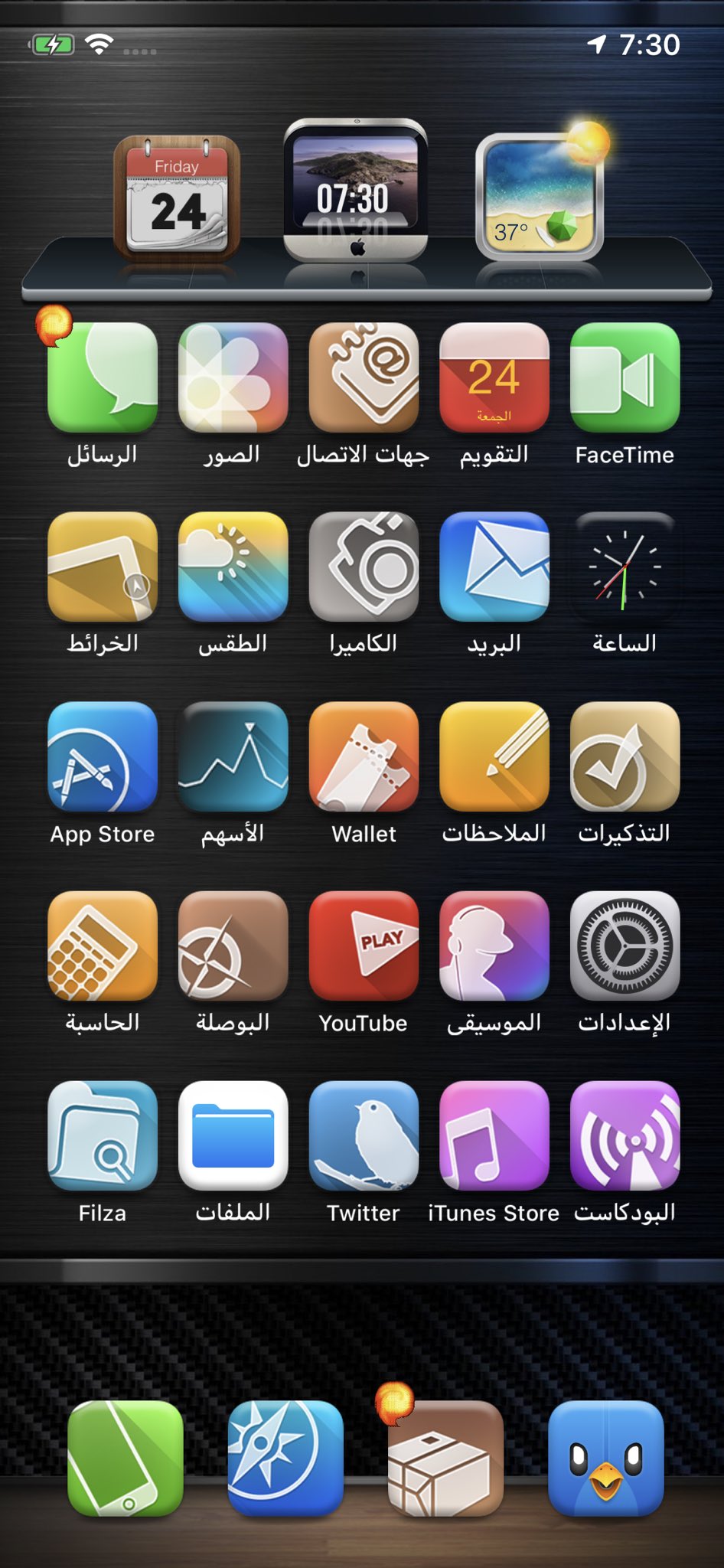Open the App Store
This screenshot has height=1568, width=724.
[103, 756]
